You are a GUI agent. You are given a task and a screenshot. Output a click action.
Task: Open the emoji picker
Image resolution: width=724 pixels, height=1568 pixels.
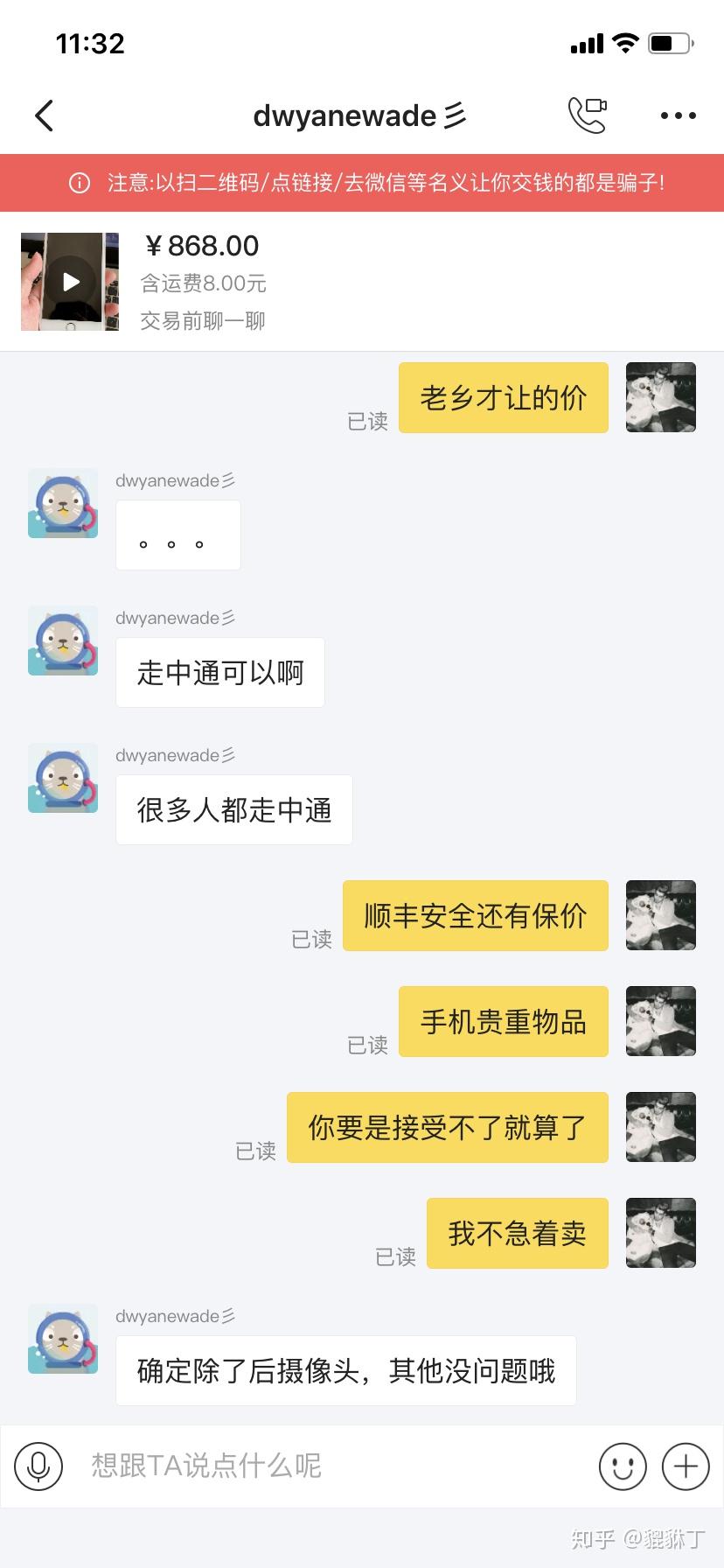pos(623,1466)
